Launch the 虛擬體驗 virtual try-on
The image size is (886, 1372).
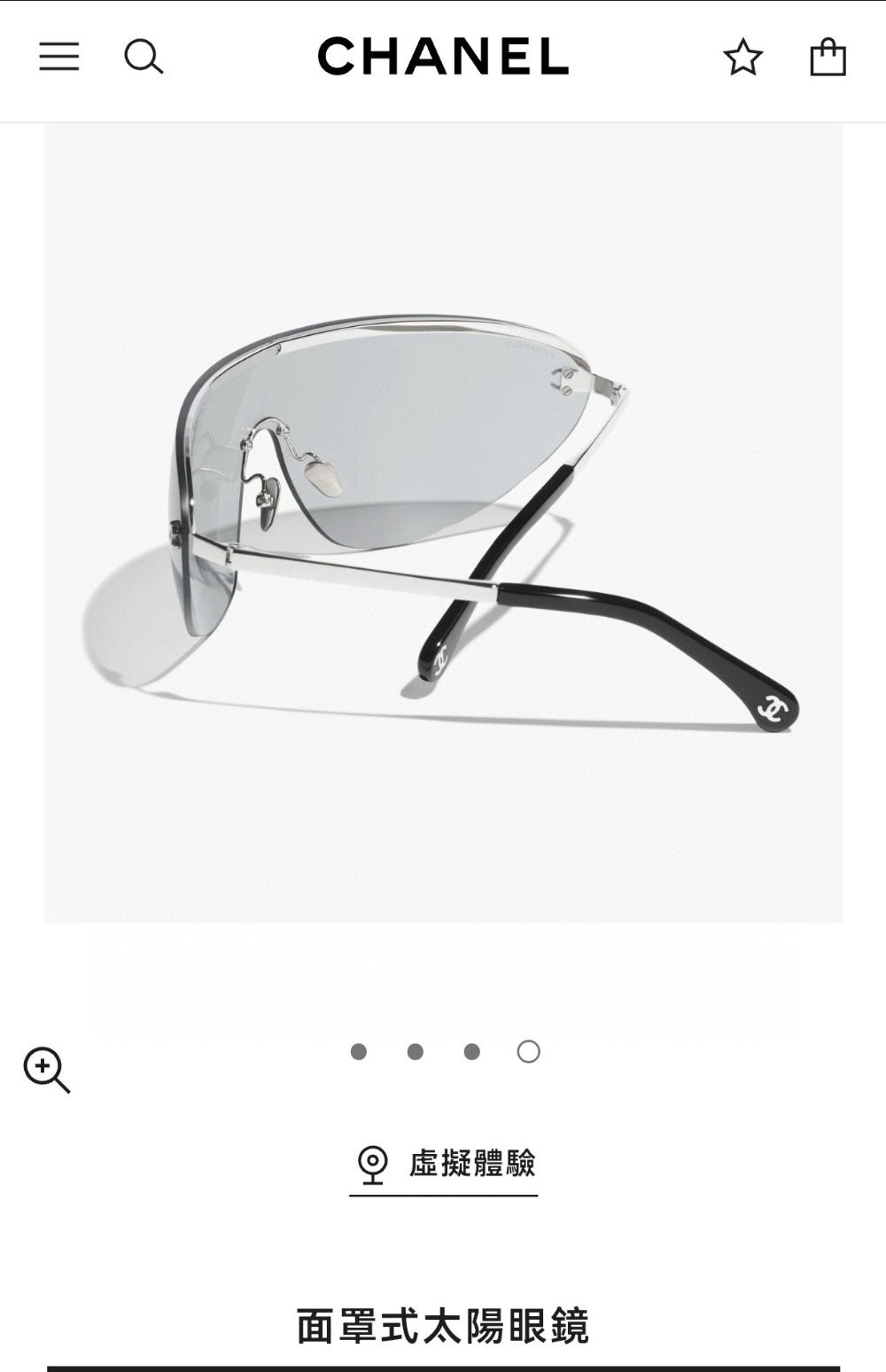coord(444,1163)
